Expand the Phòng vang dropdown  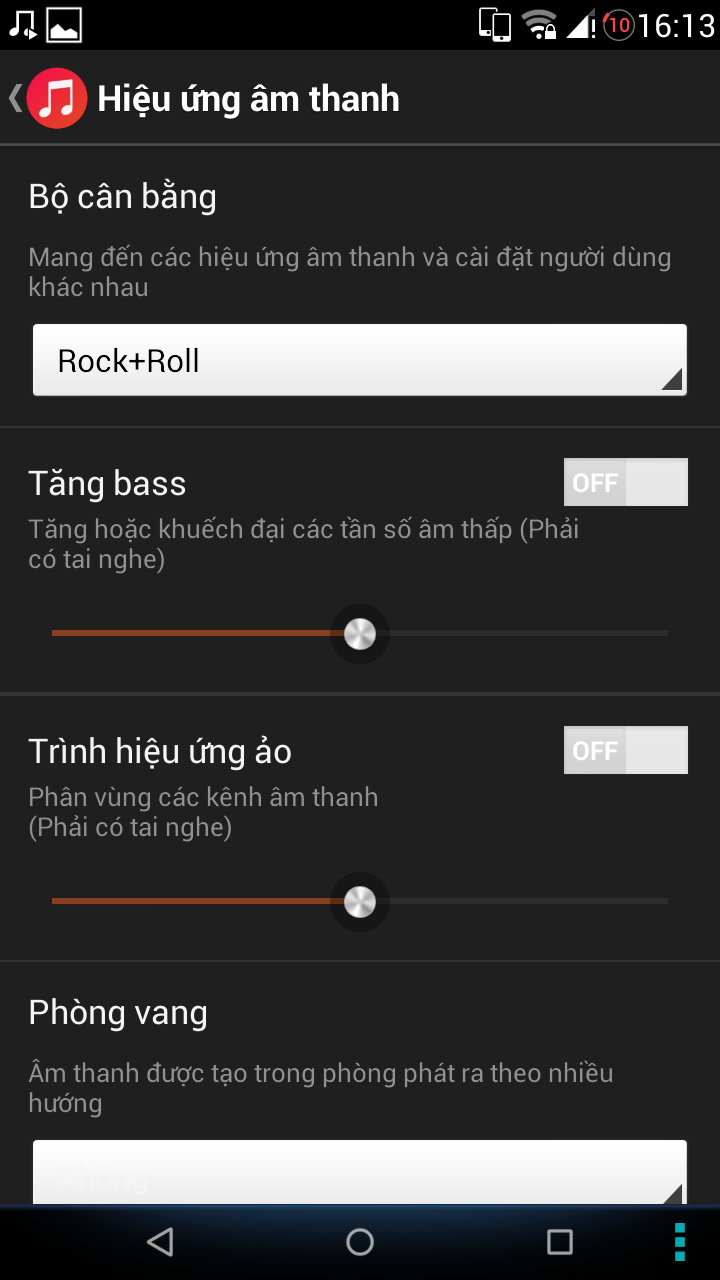coord(360,1172)
